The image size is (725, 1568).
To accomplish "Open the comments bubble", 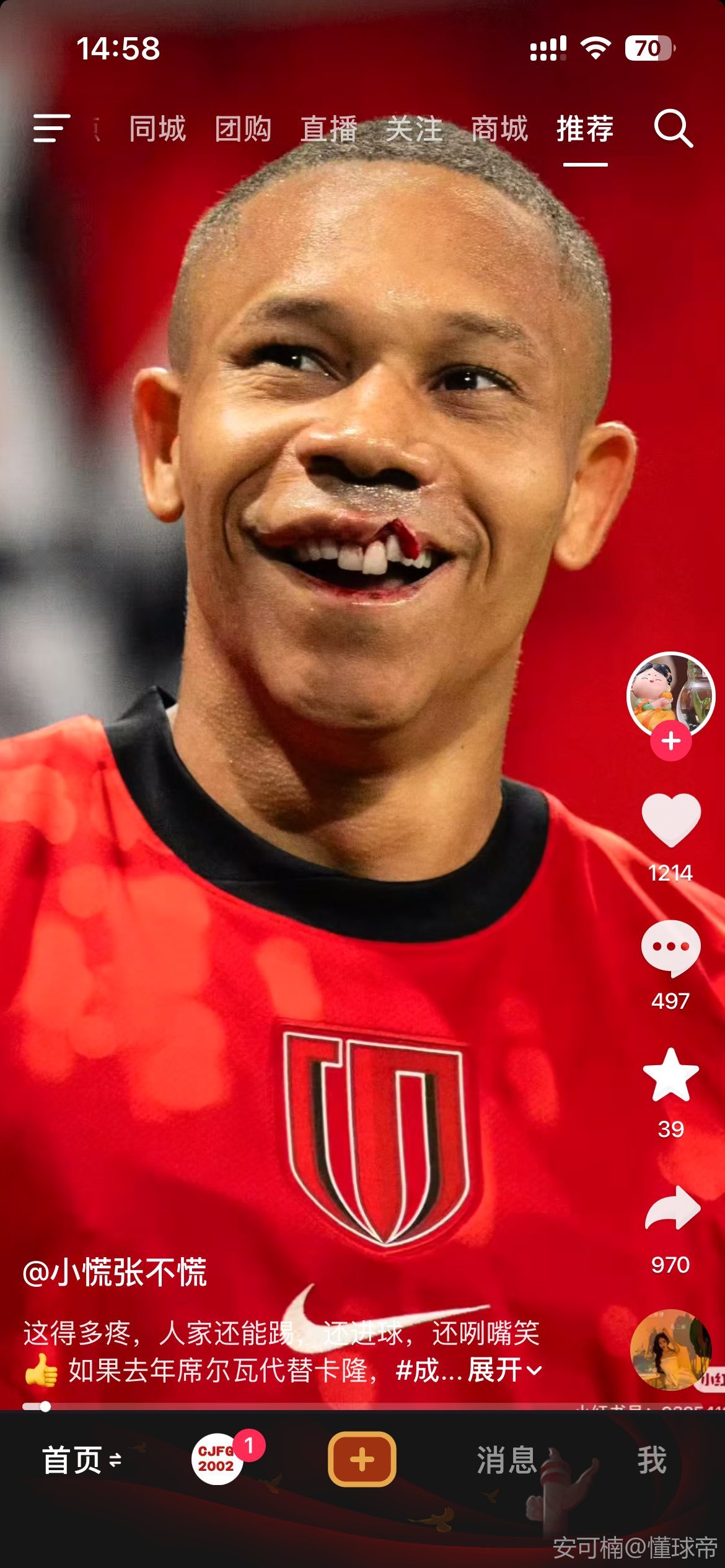I will click(670, 947).
